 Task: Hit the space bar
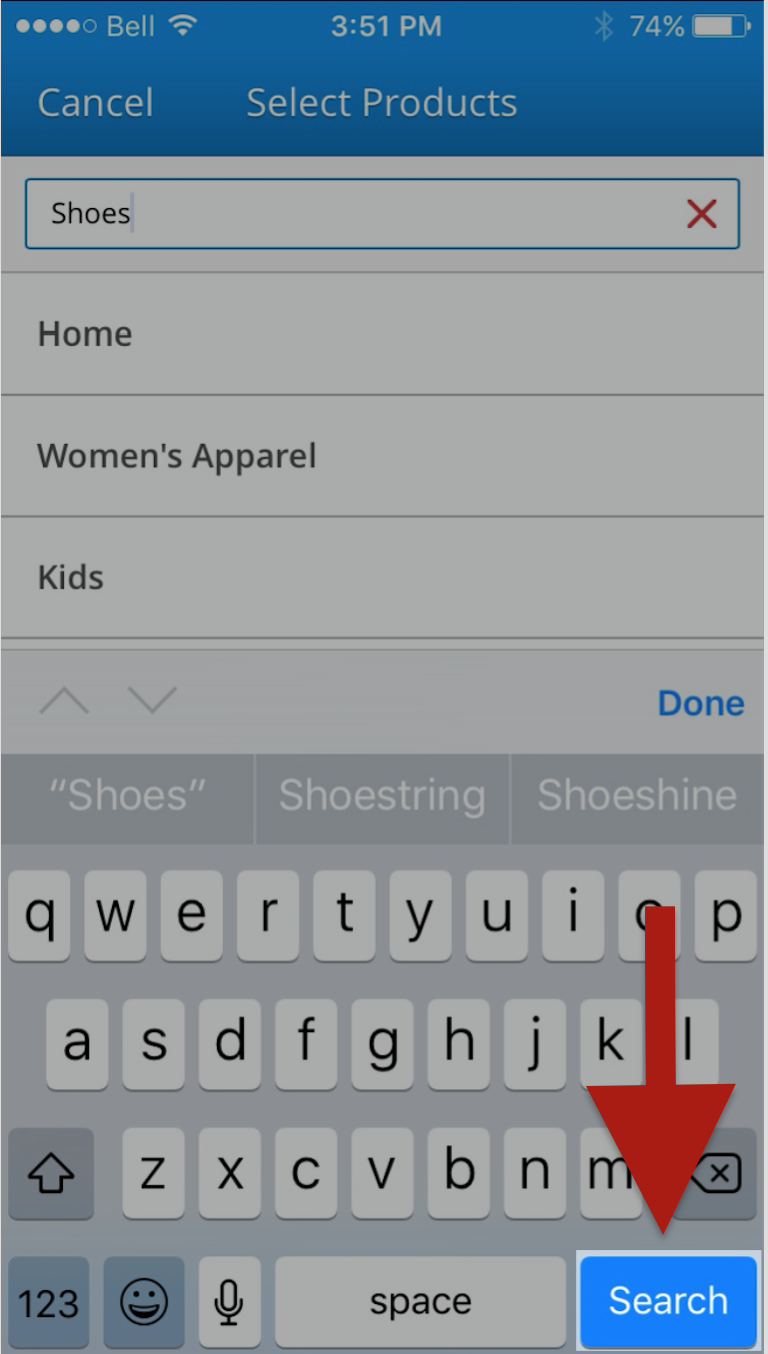pos(420,1303)
